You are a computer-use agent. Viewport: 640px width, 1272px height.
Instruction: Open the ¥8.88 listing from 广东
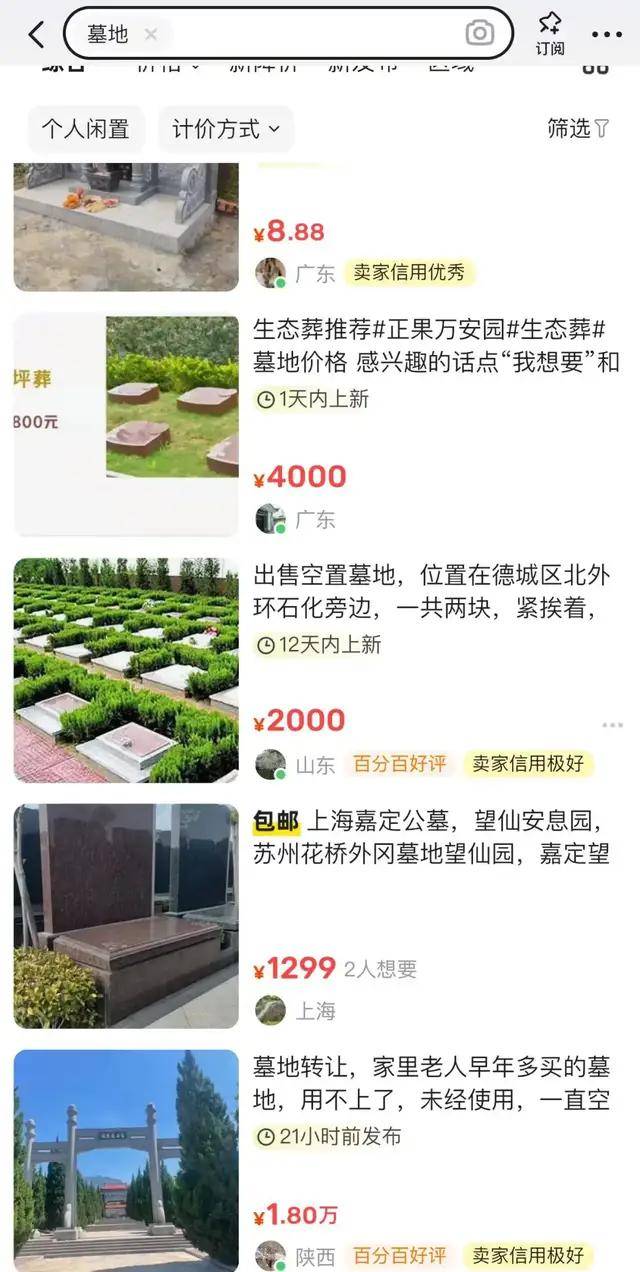126,226
